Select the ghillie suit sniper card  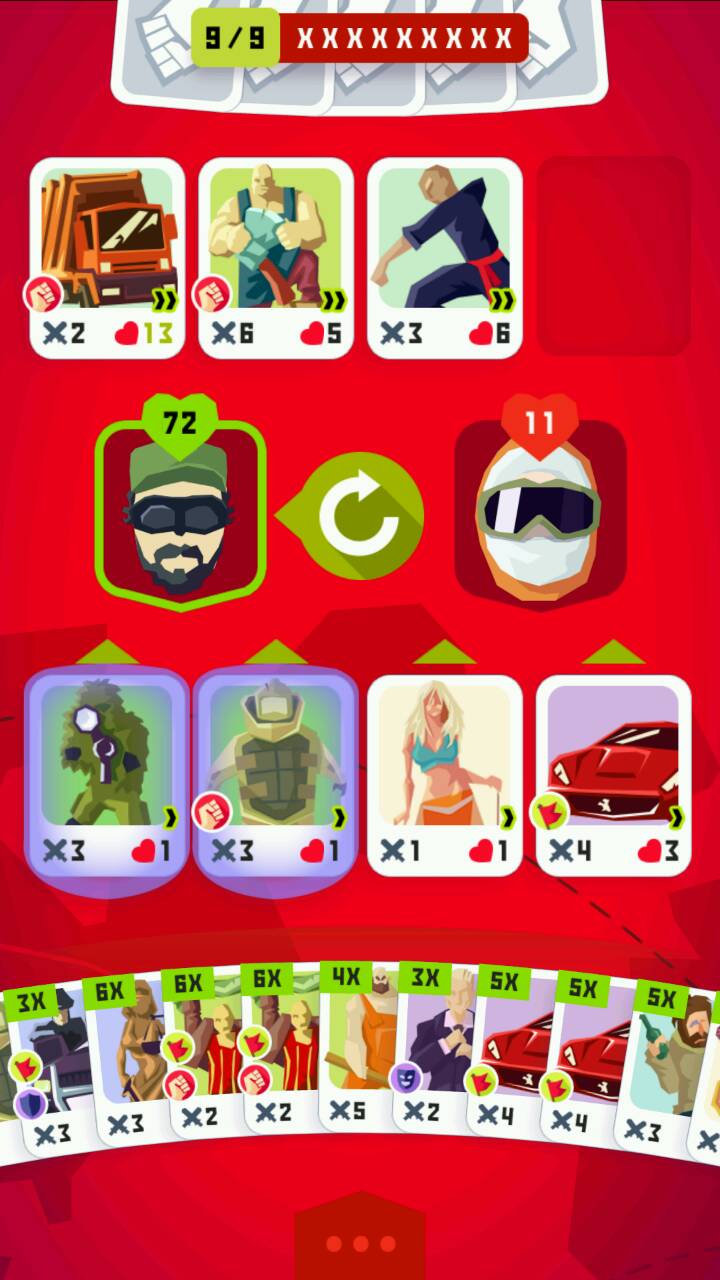pyautogui.click(x=107, y=770)
